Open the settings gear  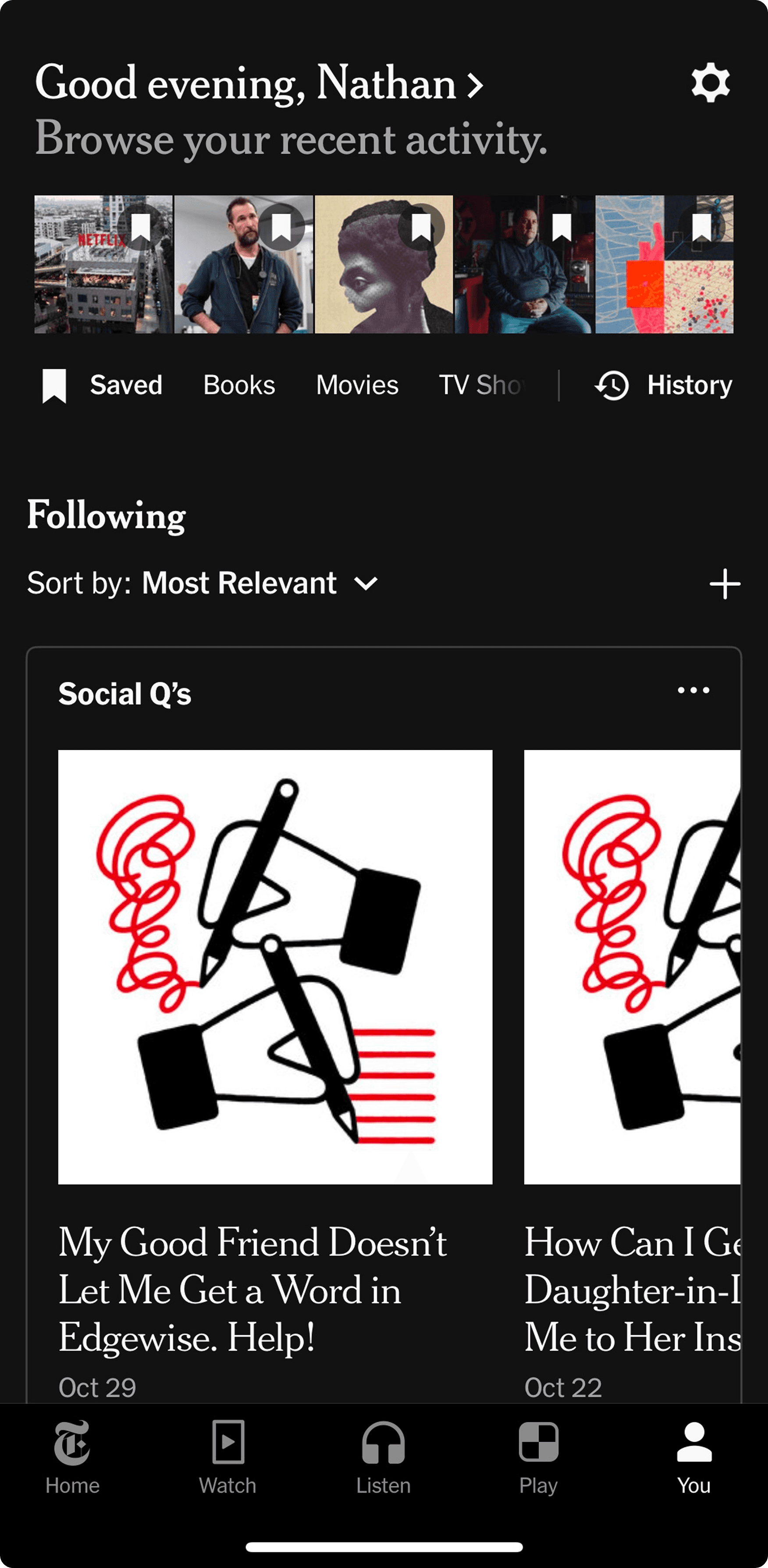point(710,82)
